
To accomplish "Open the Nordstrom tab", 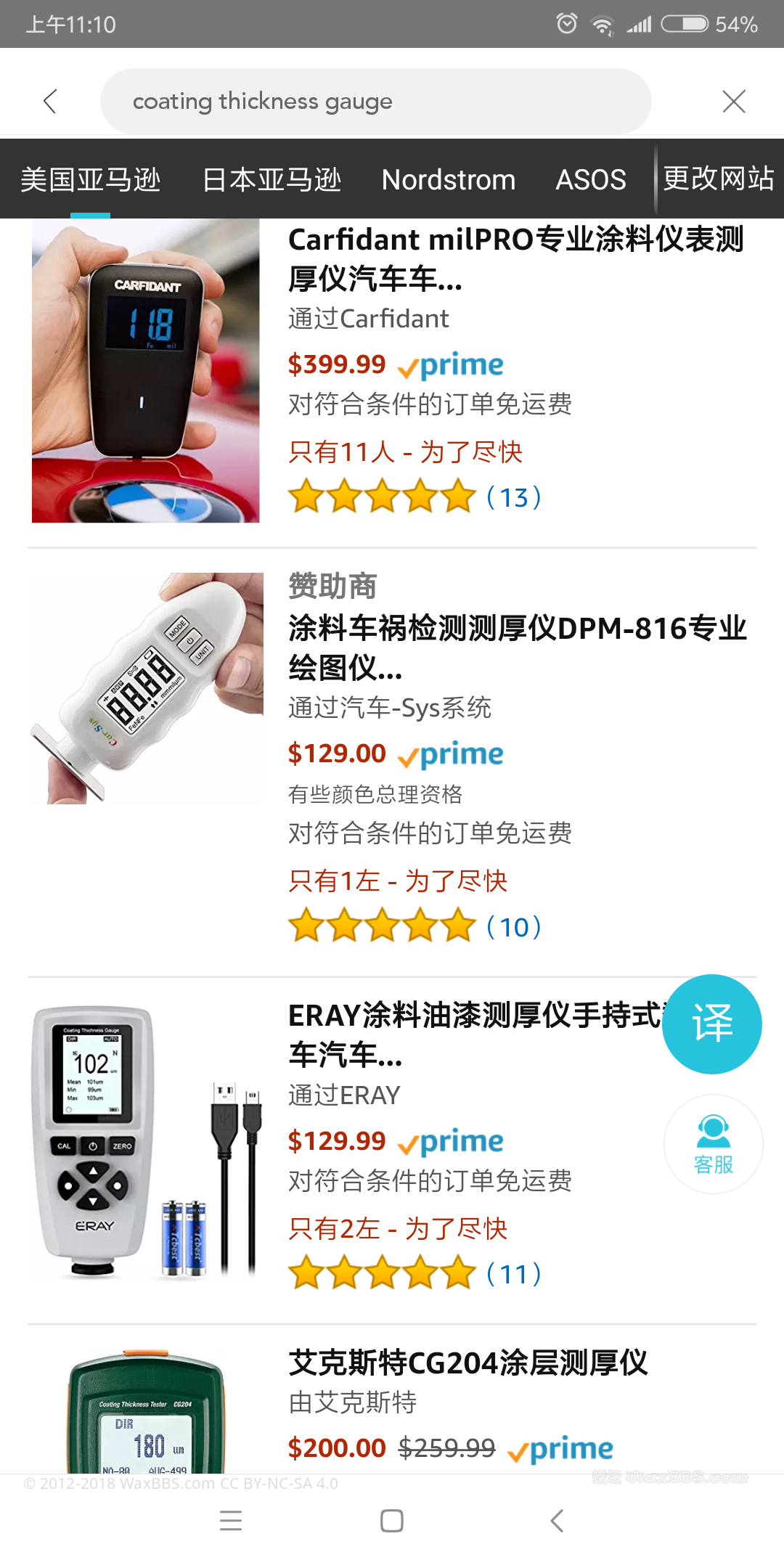I will click(x=449, y=179).
